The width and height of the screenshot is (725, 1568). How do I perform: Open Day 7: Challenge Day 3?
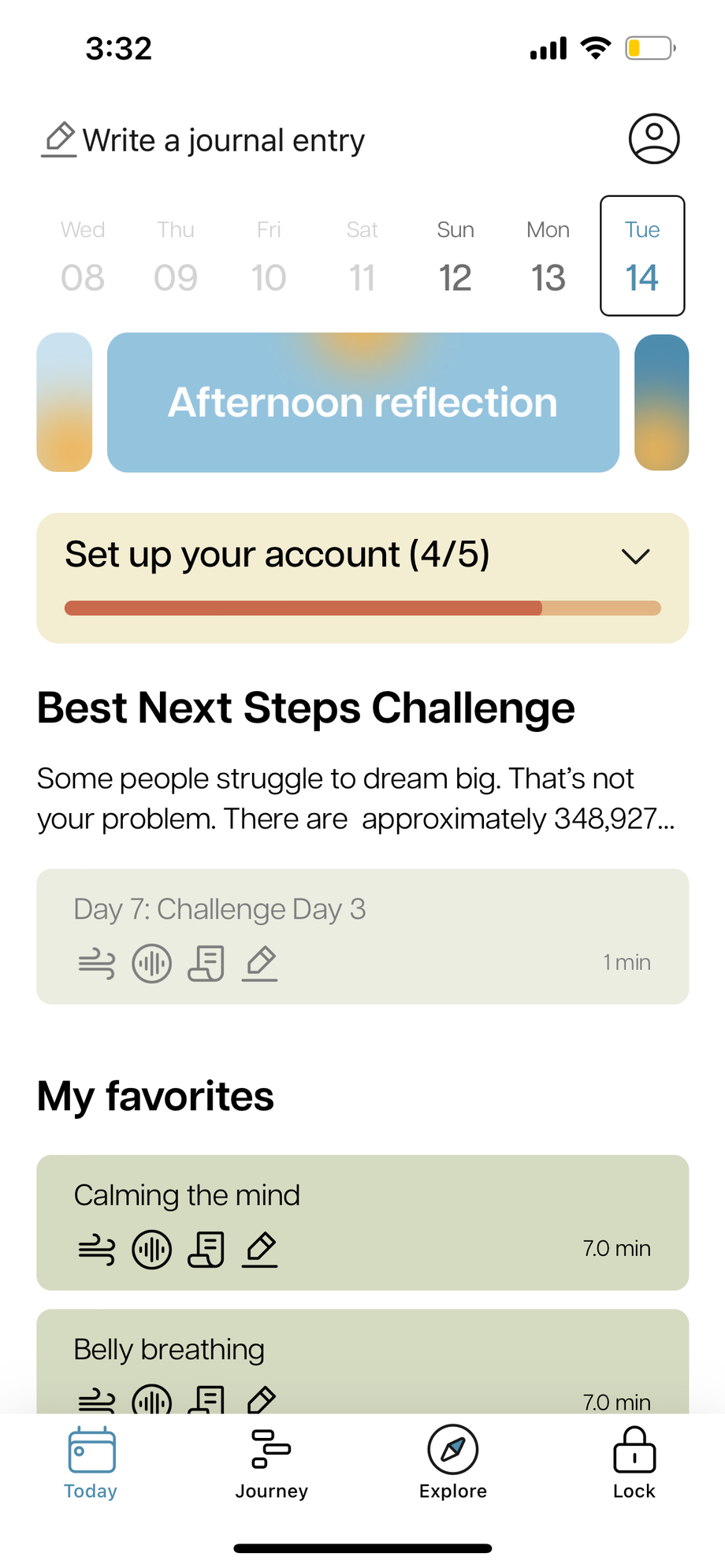pos(362,936)
